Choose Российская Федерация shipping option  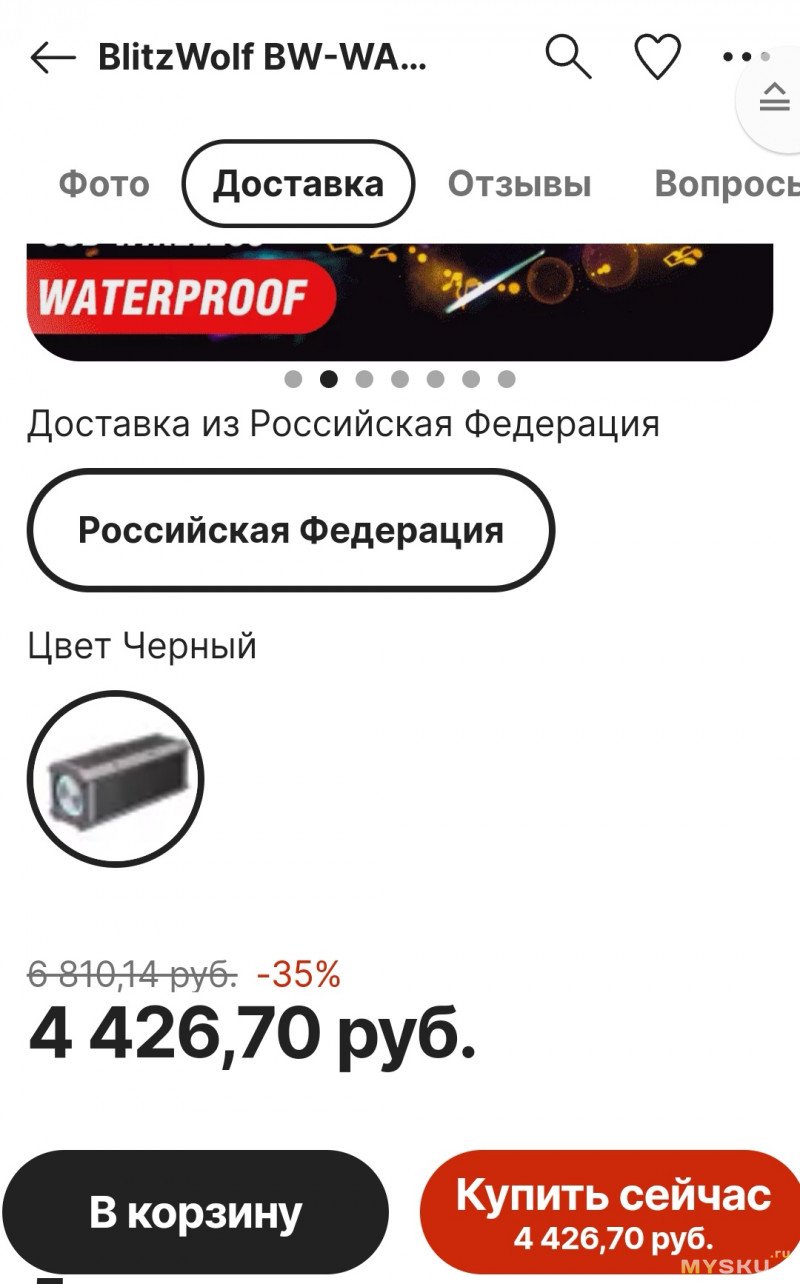pos(290,530)
